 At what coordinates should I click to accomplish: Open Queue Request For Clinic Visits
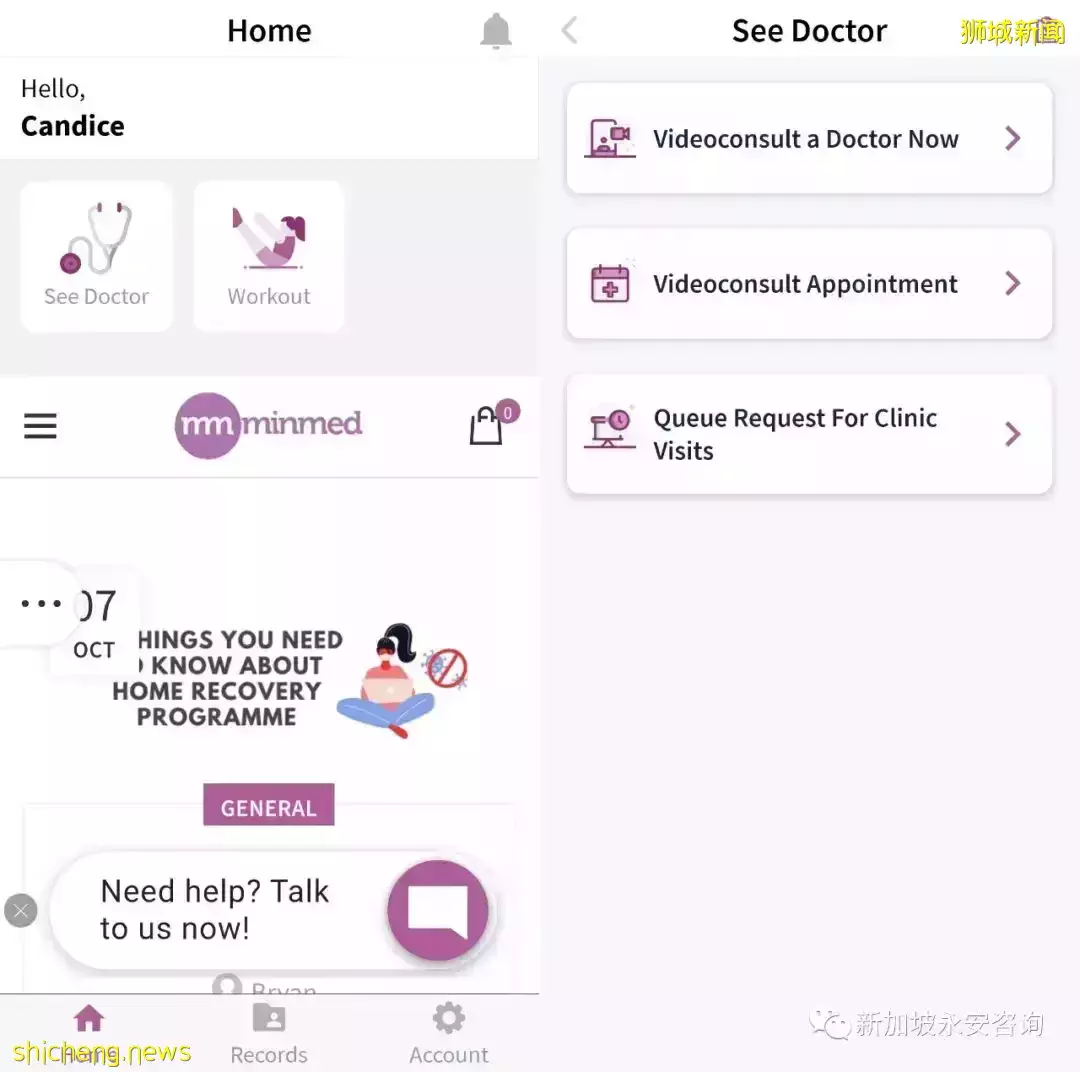(x=809, y=434)
